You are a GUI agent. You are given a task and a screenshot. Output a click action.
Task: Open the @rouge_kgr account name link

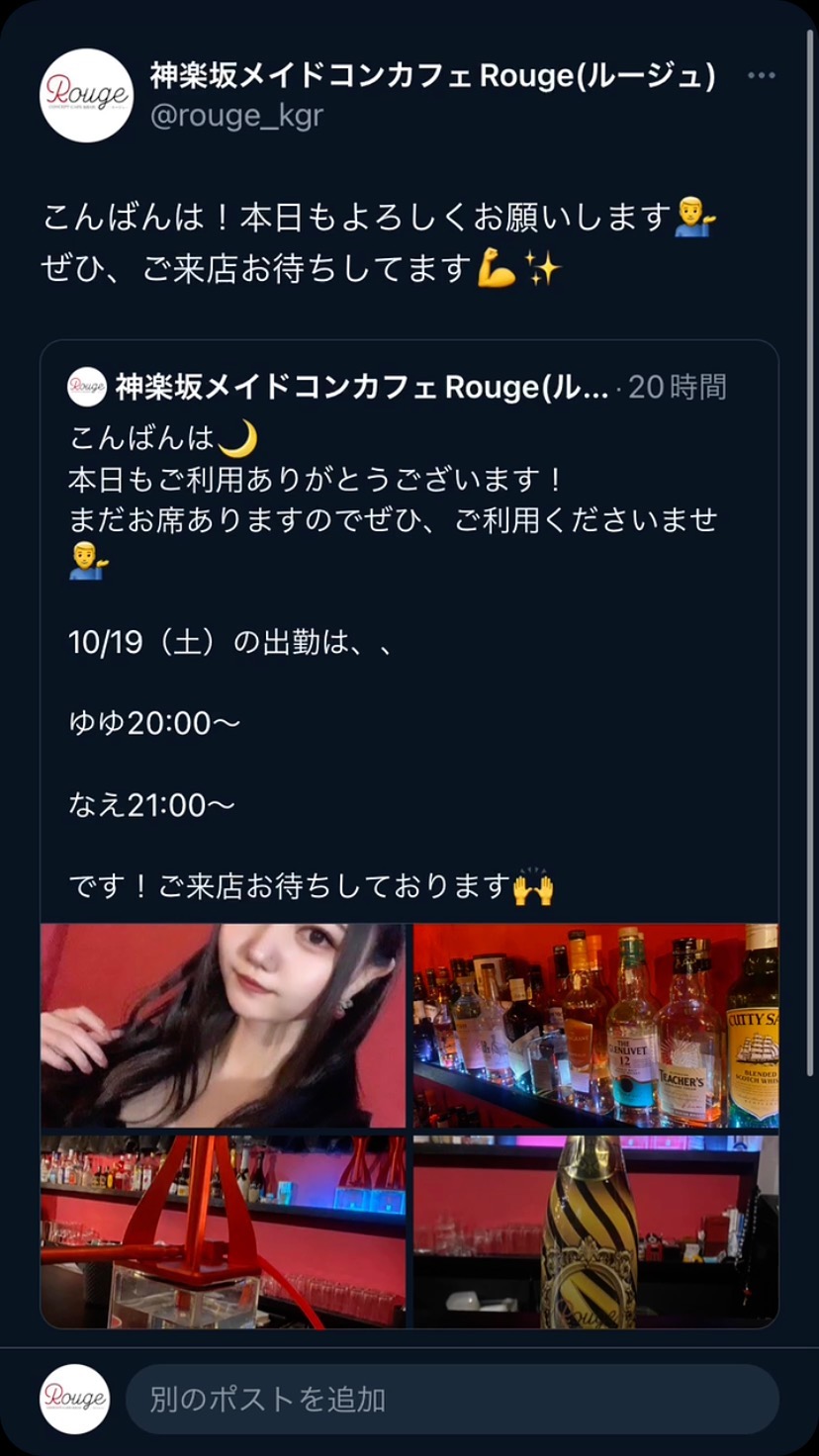236,116
